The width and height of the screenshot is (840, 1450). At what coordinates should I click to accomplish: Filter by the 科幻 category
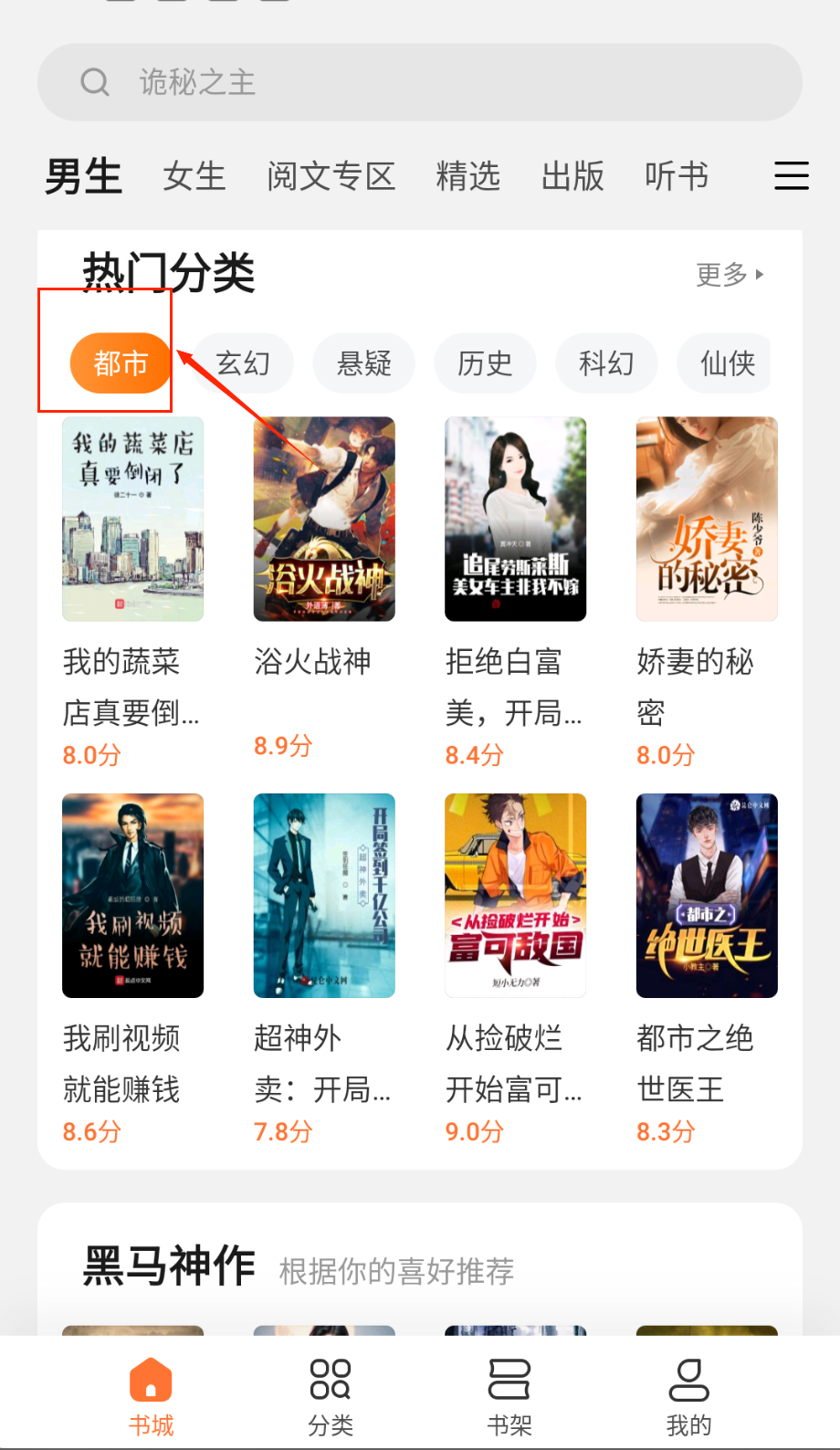[606, 363]
